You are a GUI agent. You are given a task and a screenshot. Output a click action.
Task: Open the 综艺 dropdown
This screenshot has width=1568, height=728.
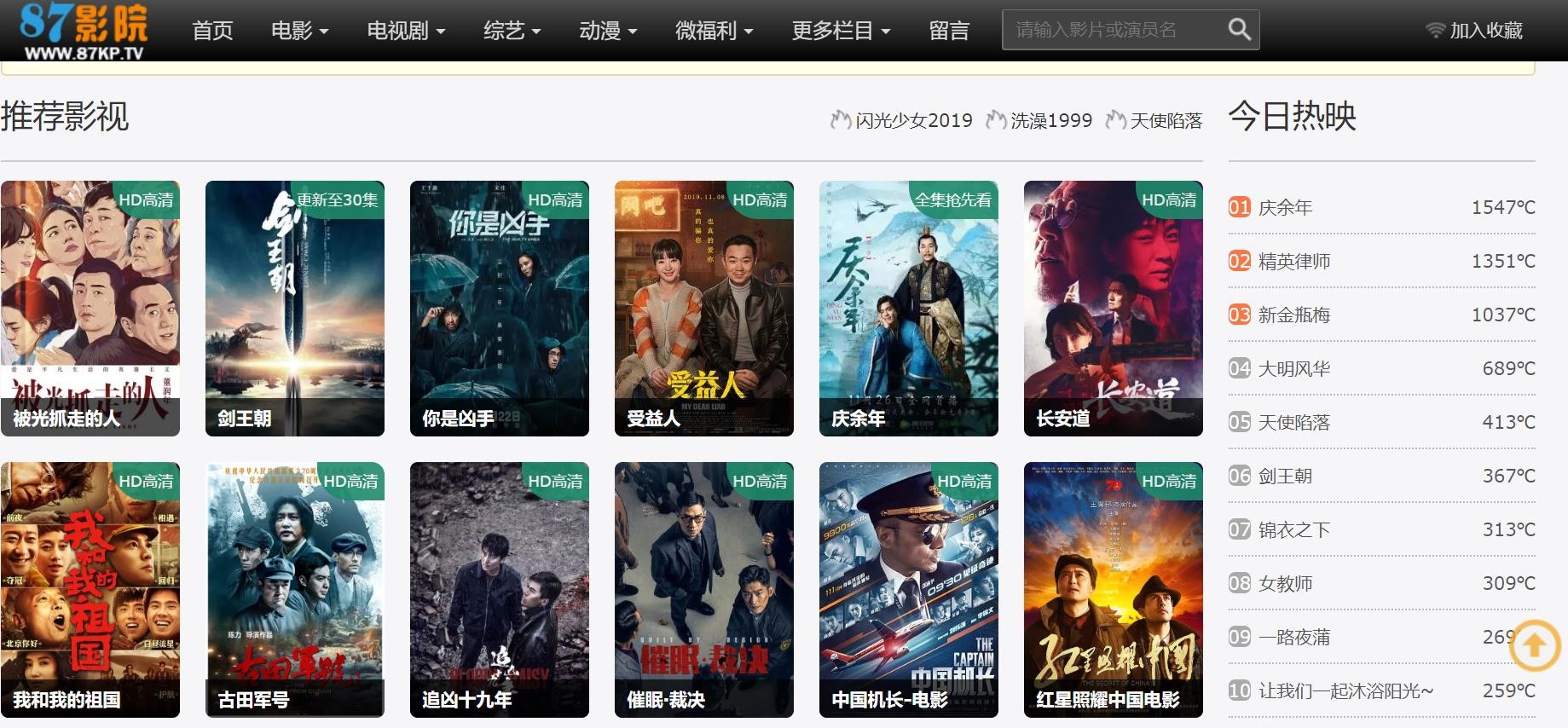pos(512,31)
